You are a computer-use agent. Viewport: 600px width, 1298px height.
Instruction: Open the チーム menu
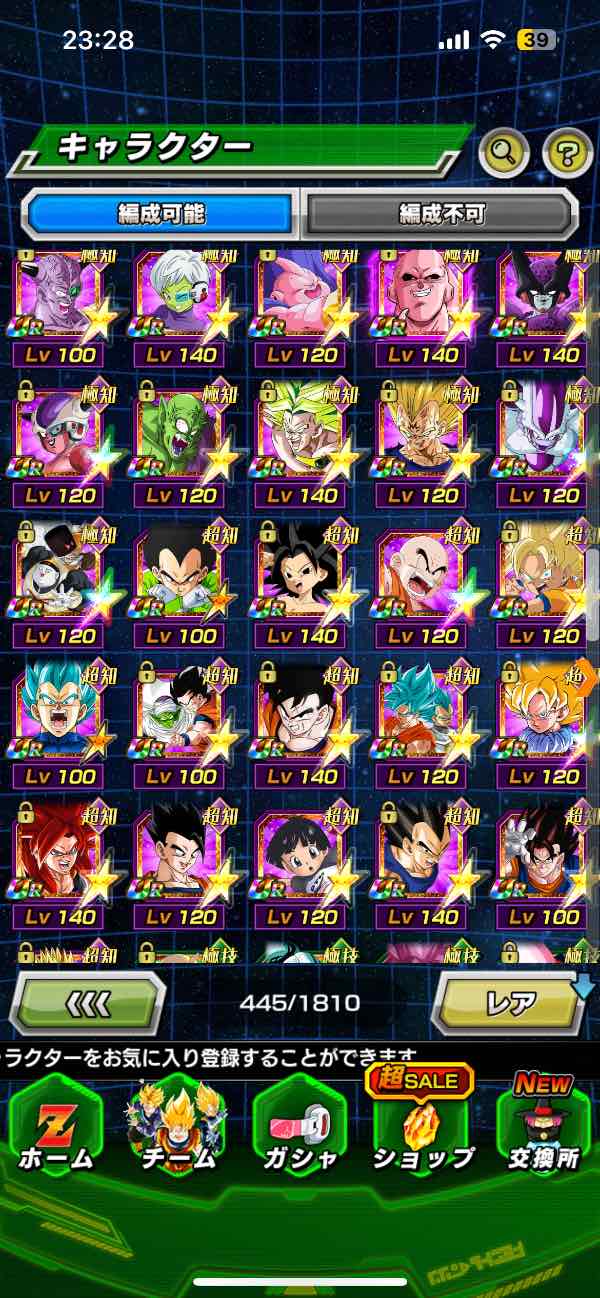pyautogui.click(x=177, y=1125)
